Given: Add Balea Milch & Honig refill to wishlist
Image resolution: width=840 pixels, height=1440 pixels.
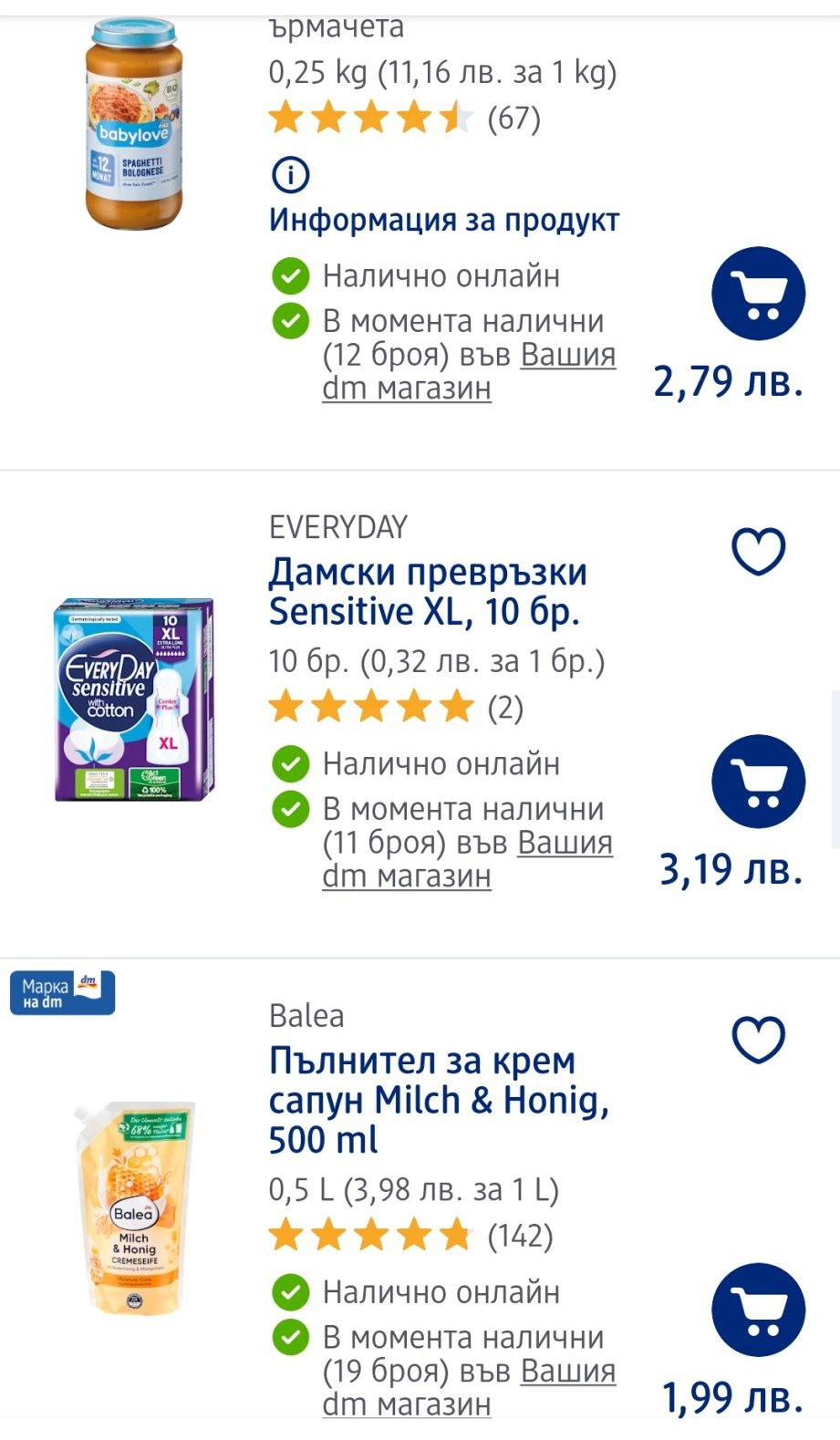Looking at the screenshot, I should (758, 1040).
